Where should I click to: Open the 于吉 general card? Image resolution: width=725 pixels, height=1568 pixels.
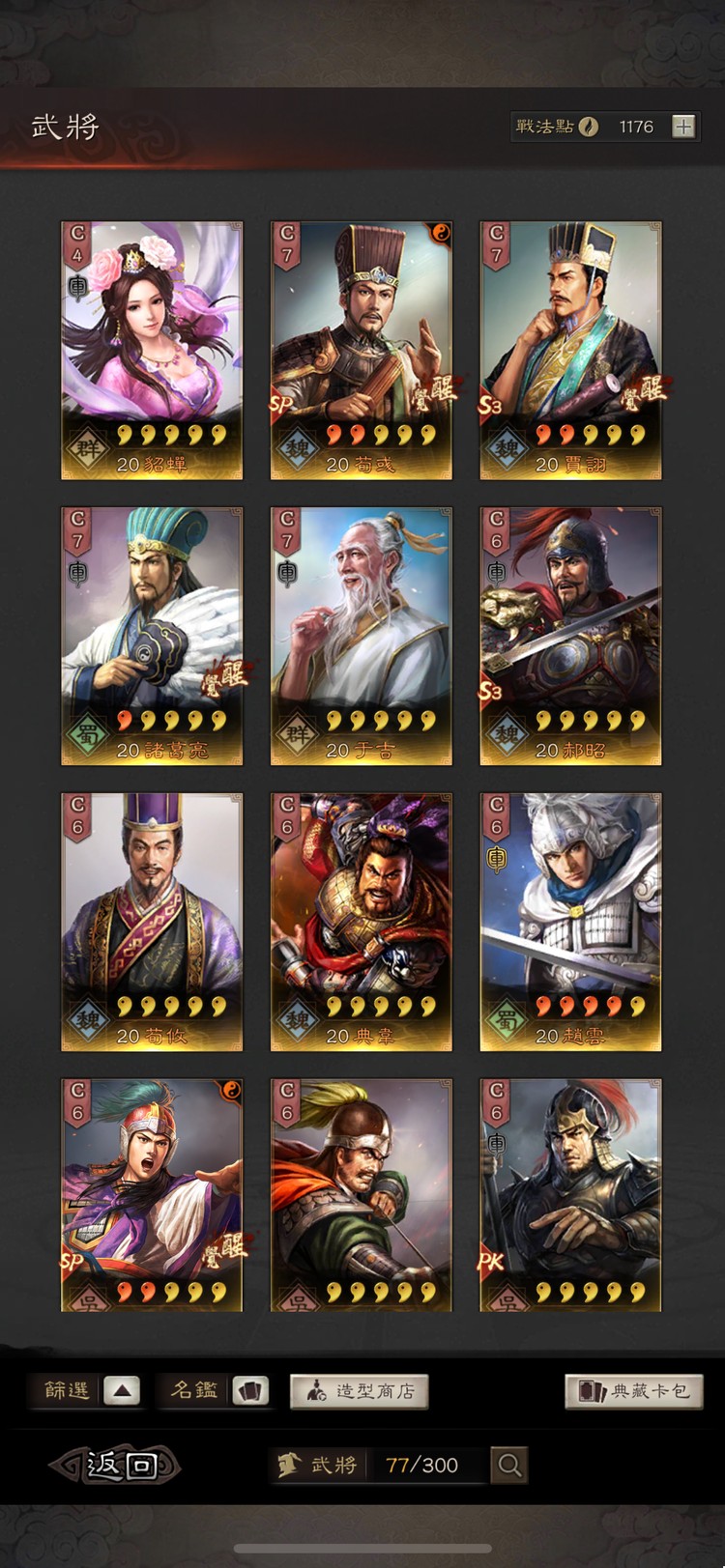point(362,637)
